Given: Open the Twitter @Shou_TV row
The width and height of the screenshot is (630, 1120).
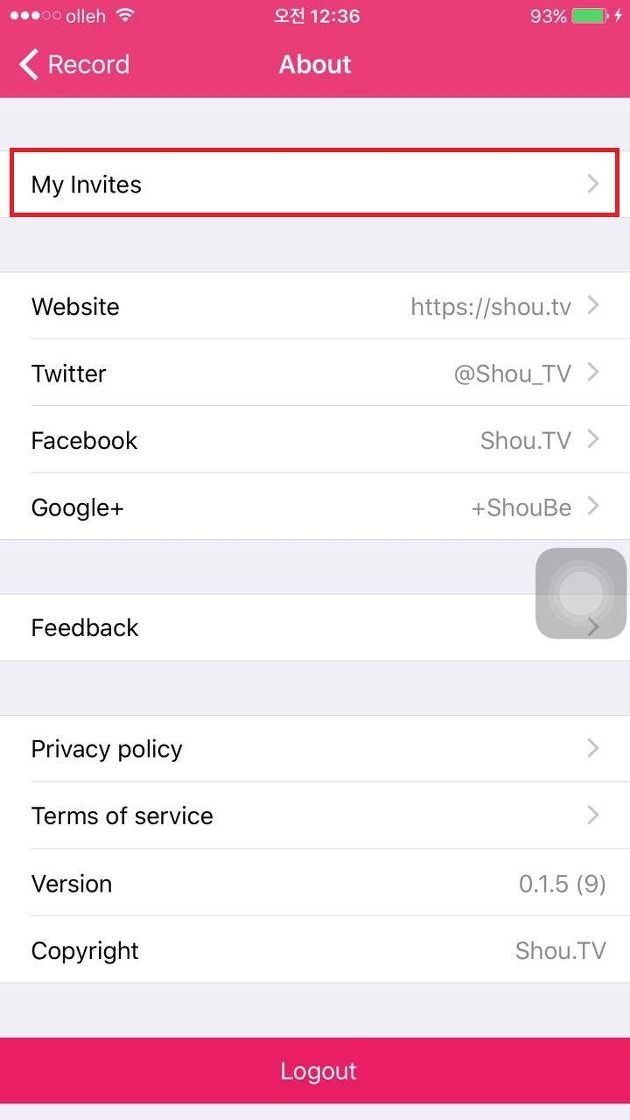Looking at the screenshot, I should click(x=315, y=373).
